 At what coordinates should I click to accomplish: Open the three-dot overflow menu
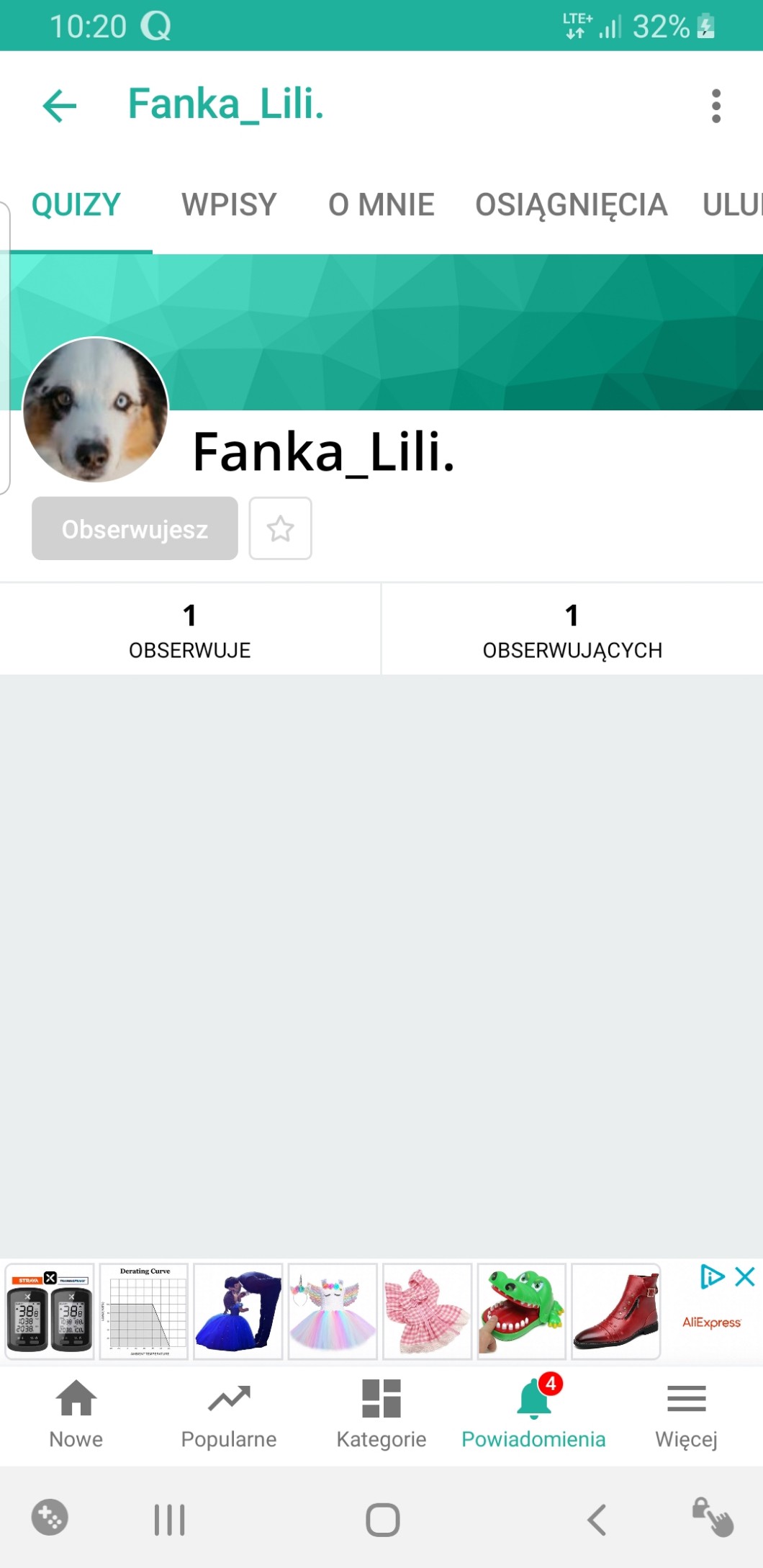[x=715, y=106]
